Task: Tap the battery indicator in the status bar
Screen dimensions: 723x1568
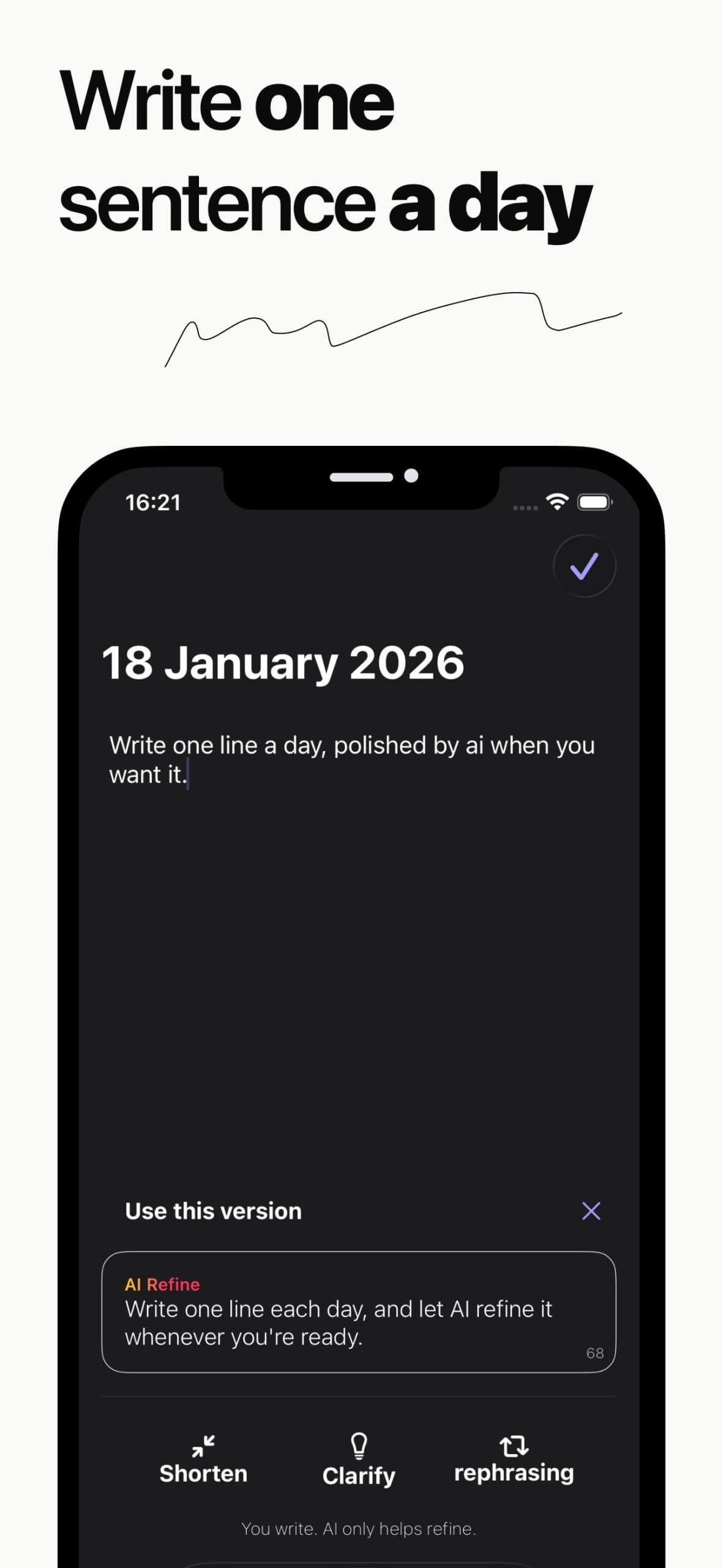Action: 592,501
